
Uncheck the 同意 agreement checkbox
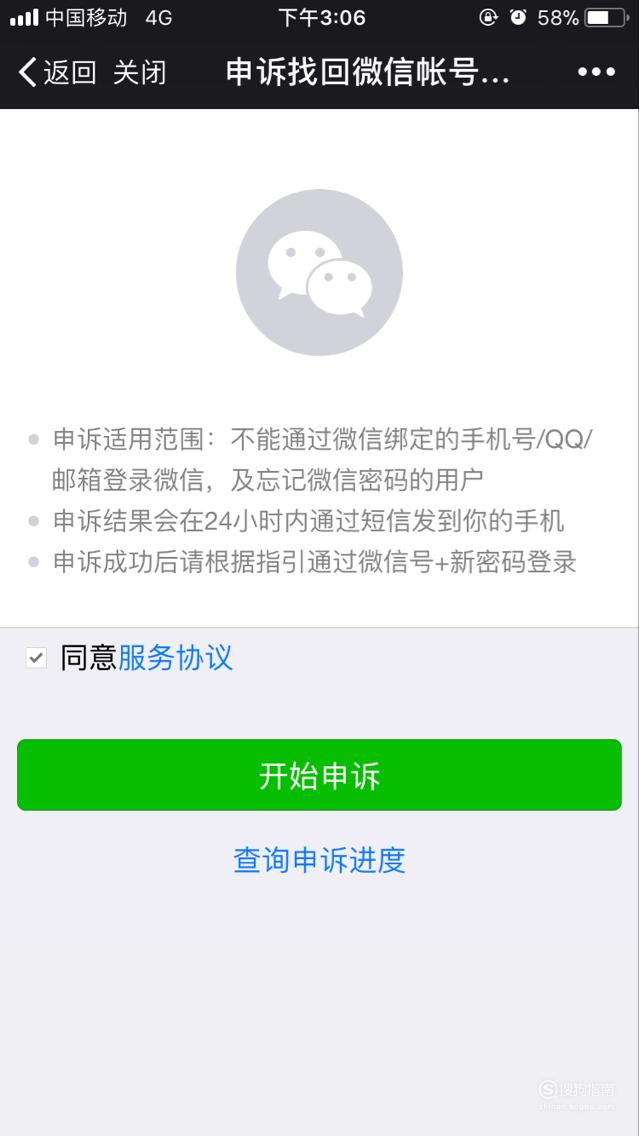[36, 658]
